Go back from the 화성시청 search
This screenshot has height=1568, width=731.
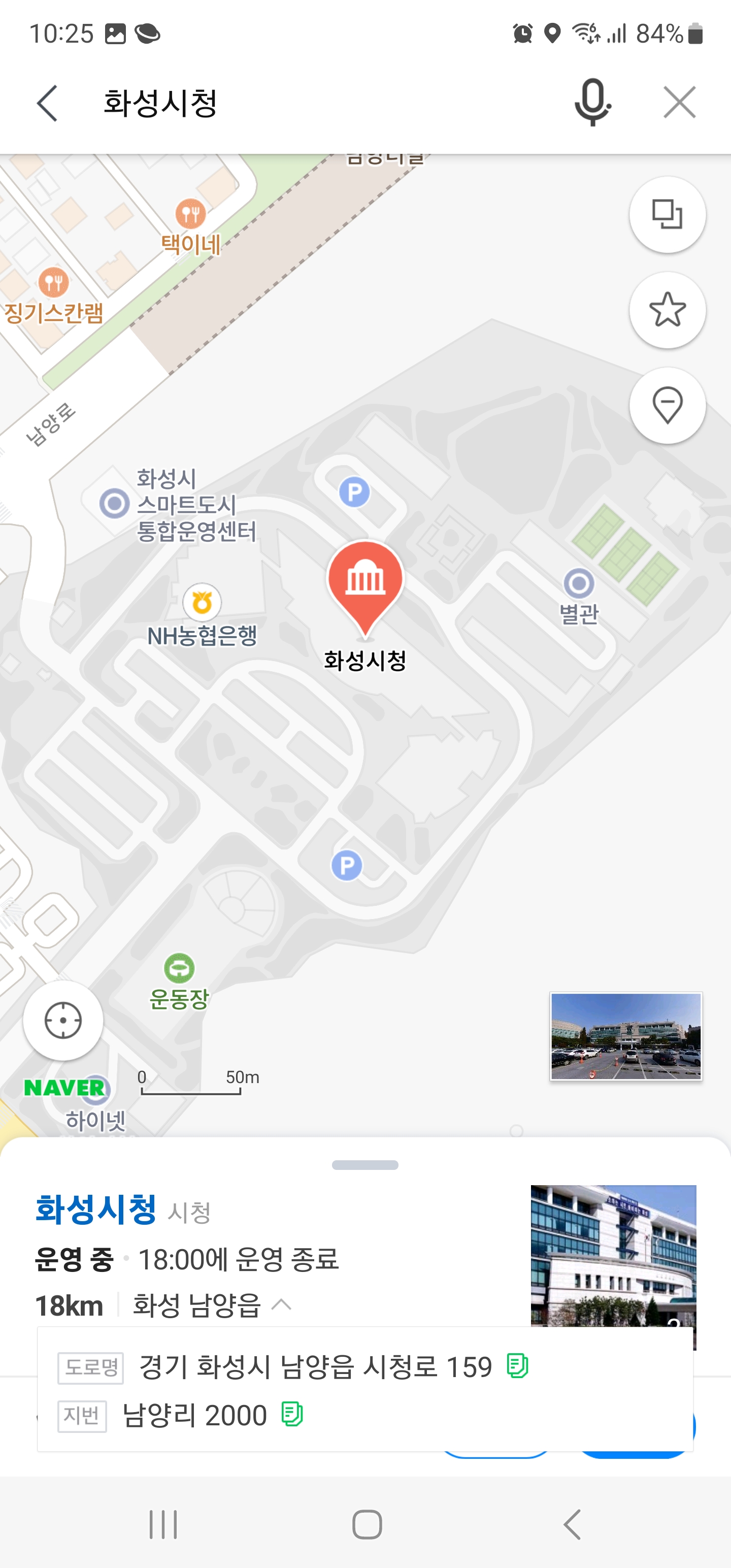48,103
